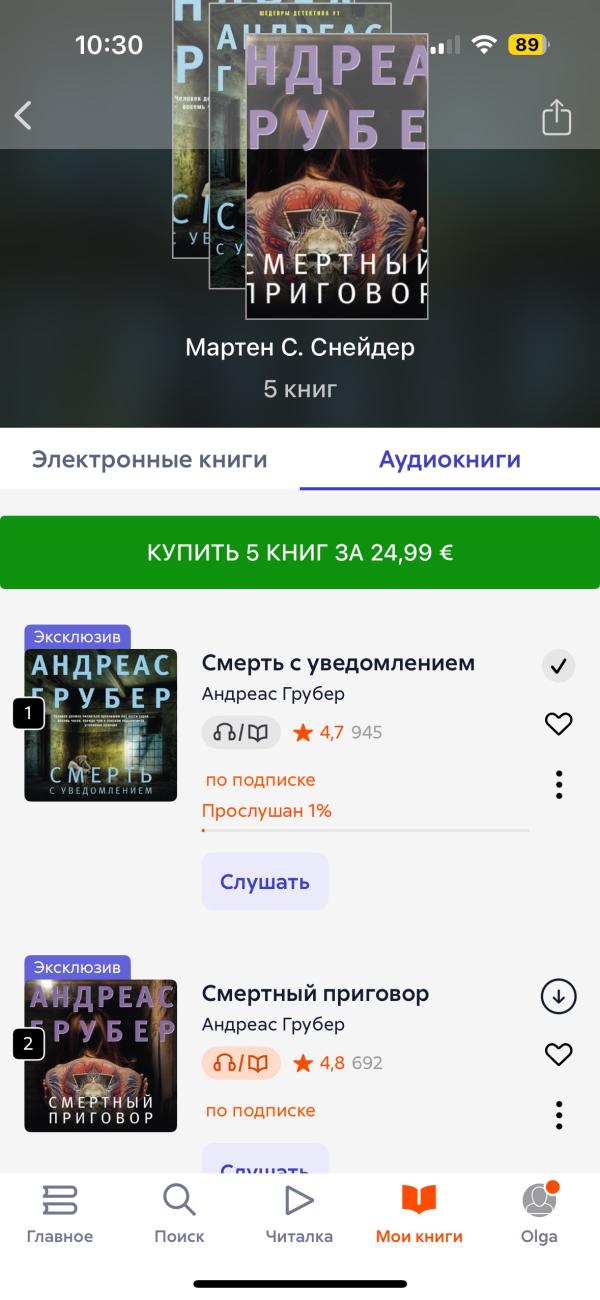Go to the Главное tab
600x1300 pixels.
(x=60, y=1213)
